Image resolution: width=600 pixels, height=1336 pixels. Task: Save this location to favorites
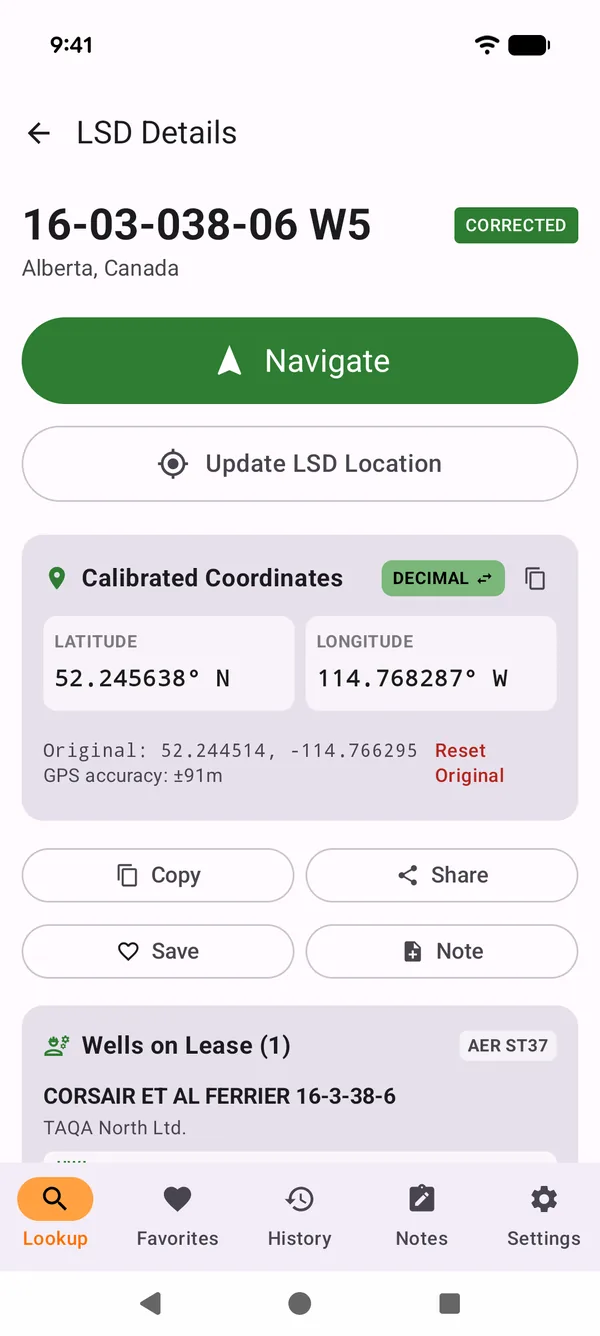(x=158, y=951)
